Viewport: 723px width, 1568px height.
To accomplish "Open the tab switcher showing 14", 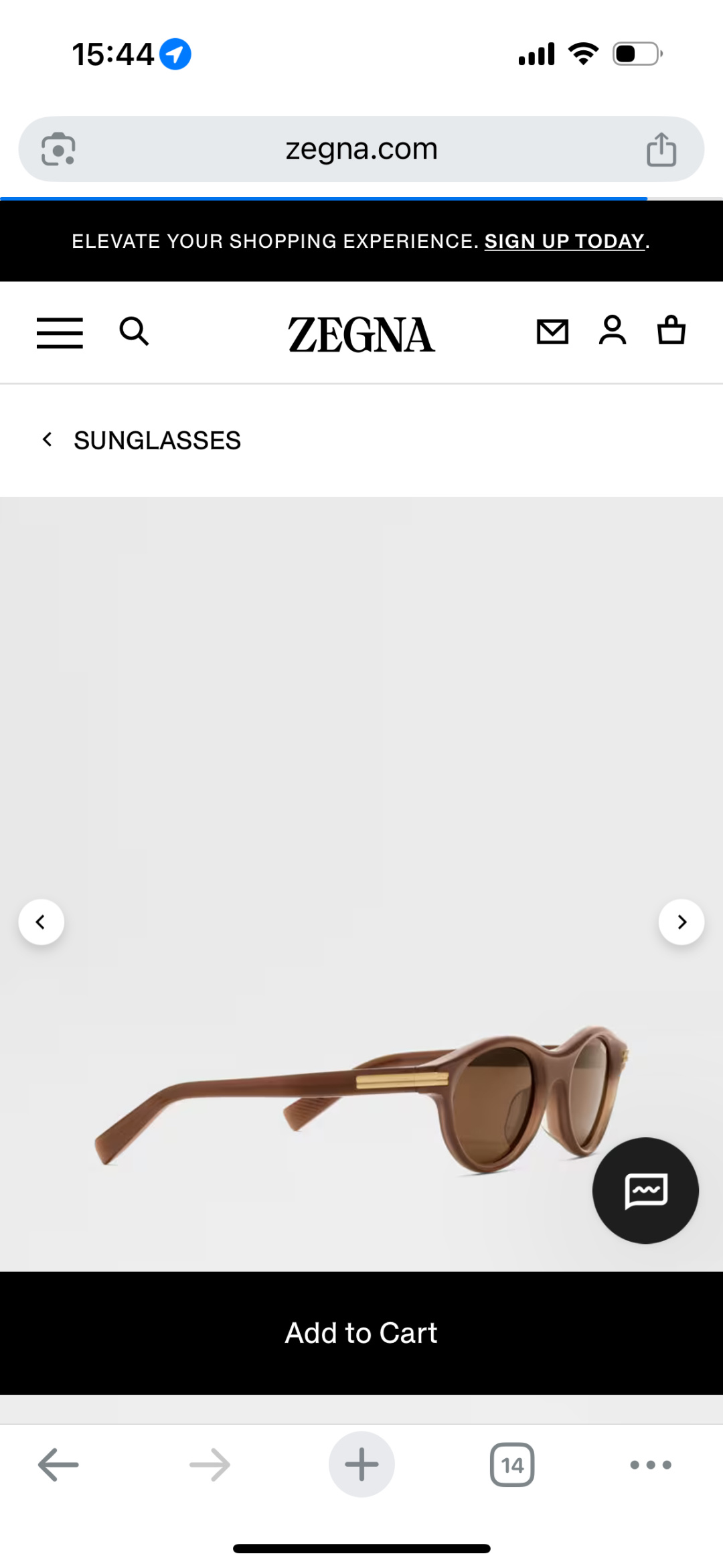I will tap(512, 1465).
